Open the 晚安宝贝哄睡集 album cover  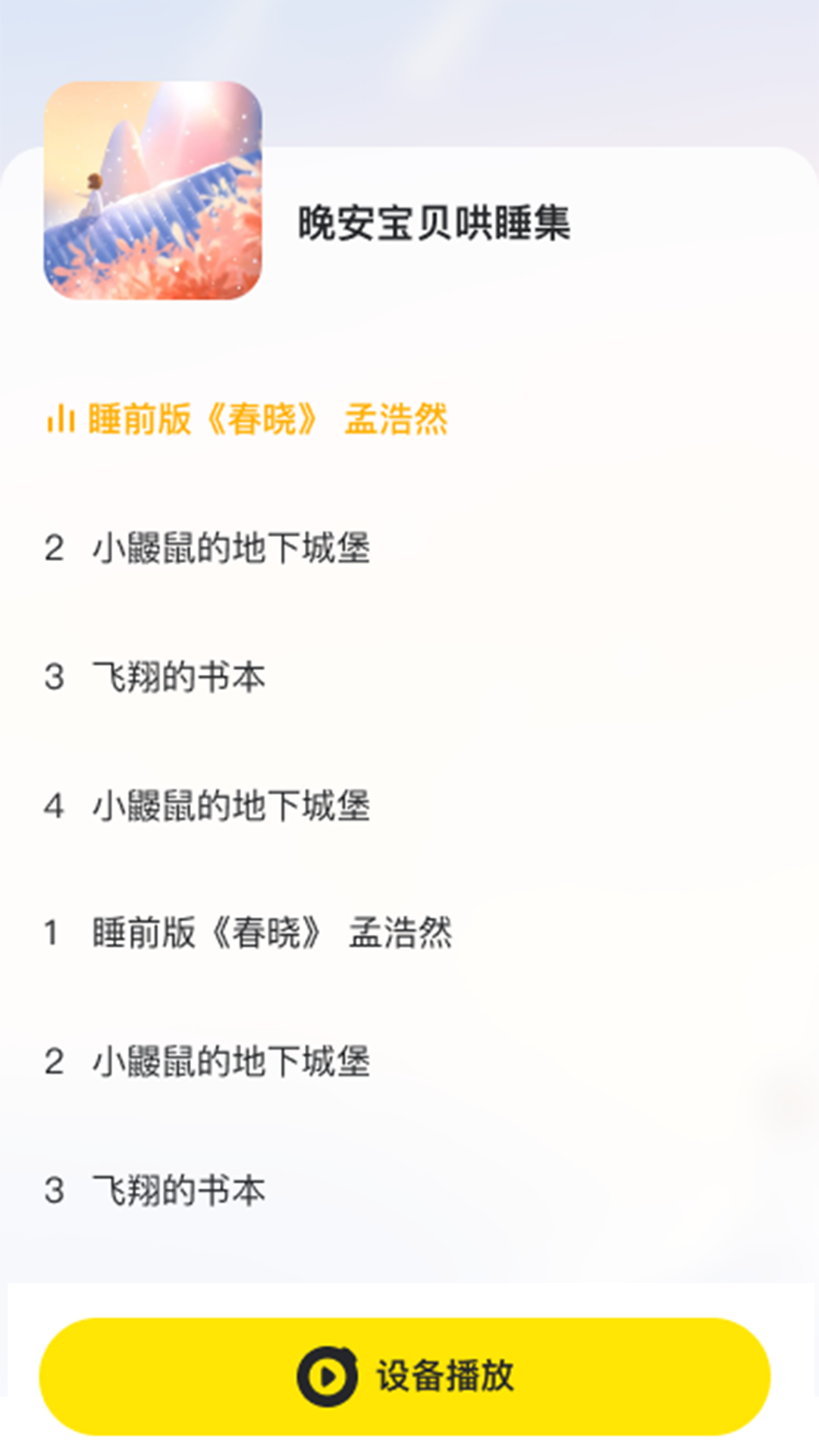(152, 190)
